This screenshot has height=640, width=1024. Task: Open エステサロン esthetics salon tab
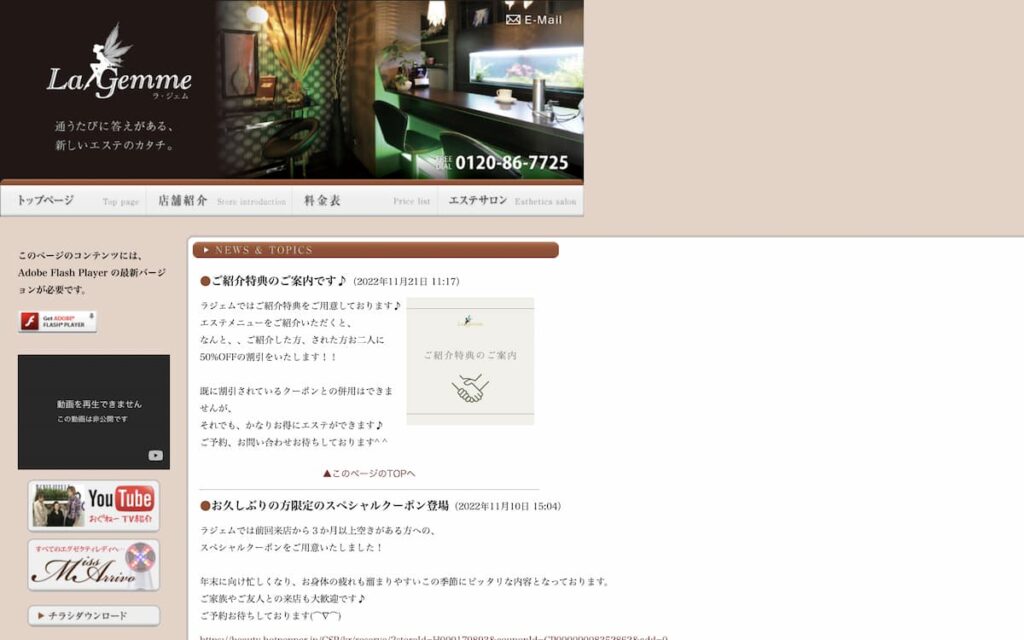511,201
